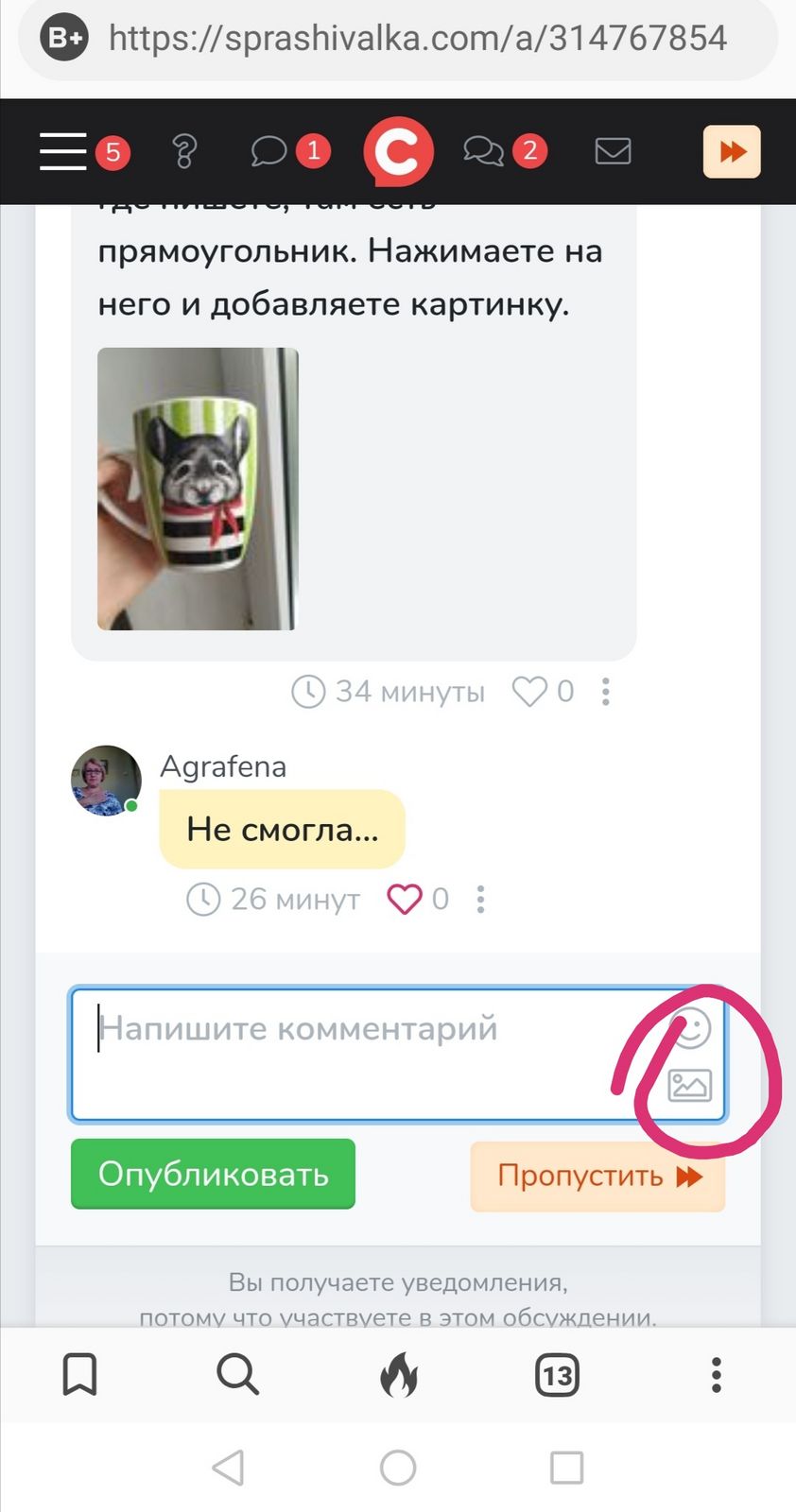Like the comment posted 34 минуты ago
This screenshot has width=796, height=1512.
pyautogui.click(x=529, y=692)
